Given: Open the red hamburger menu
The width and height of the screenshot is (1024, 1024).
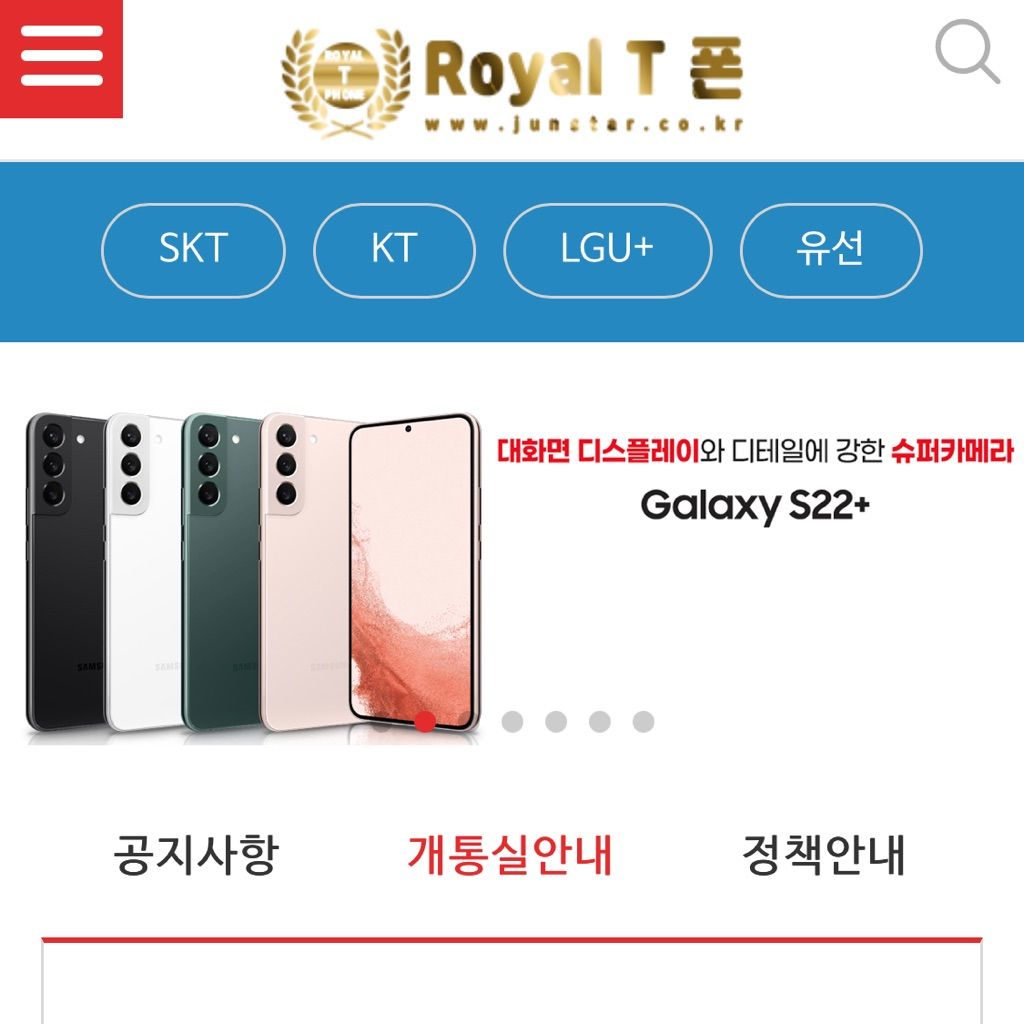Looking at the screenshot, I should [61, 58].
